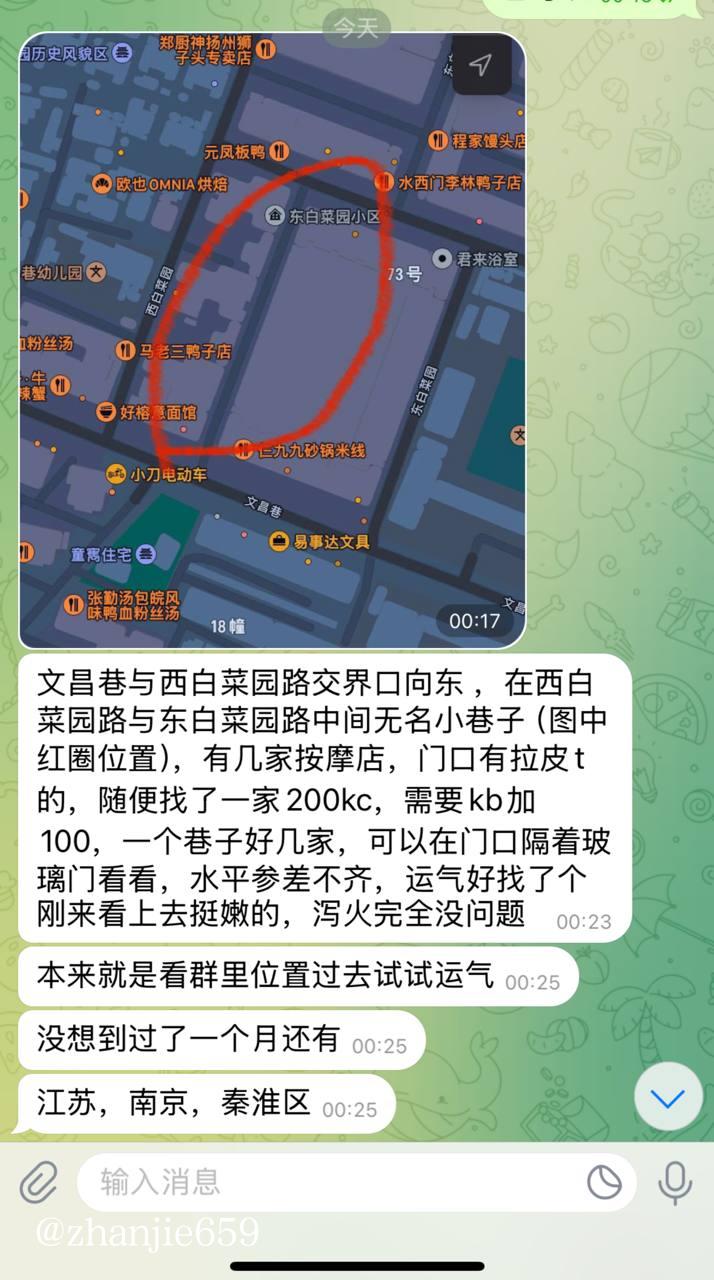Jump to the latest messages arrow
Viewport: 714px width, 1280px height.
[x=667, y=1098]
